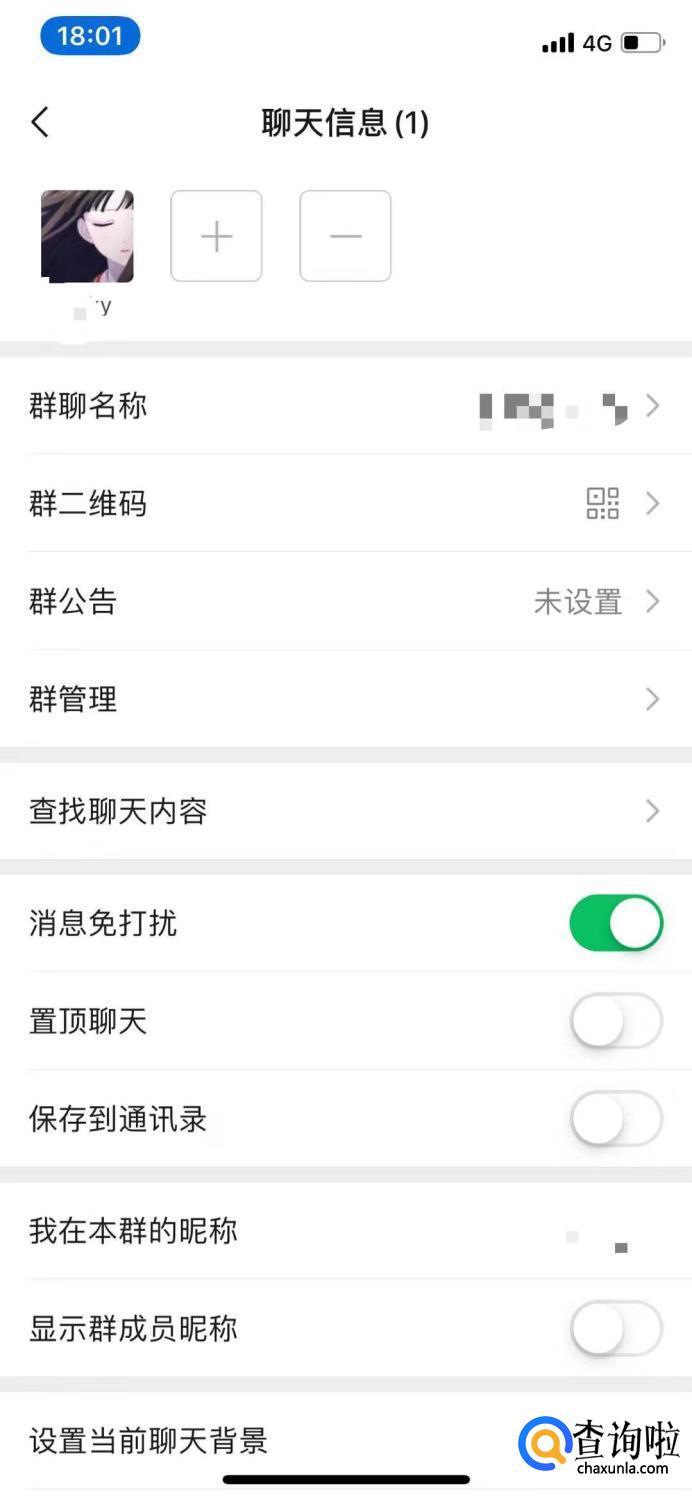692x1499 pixels.
Task: Turn off the 消息免打扰 switch
Action: tap(615, 923)
